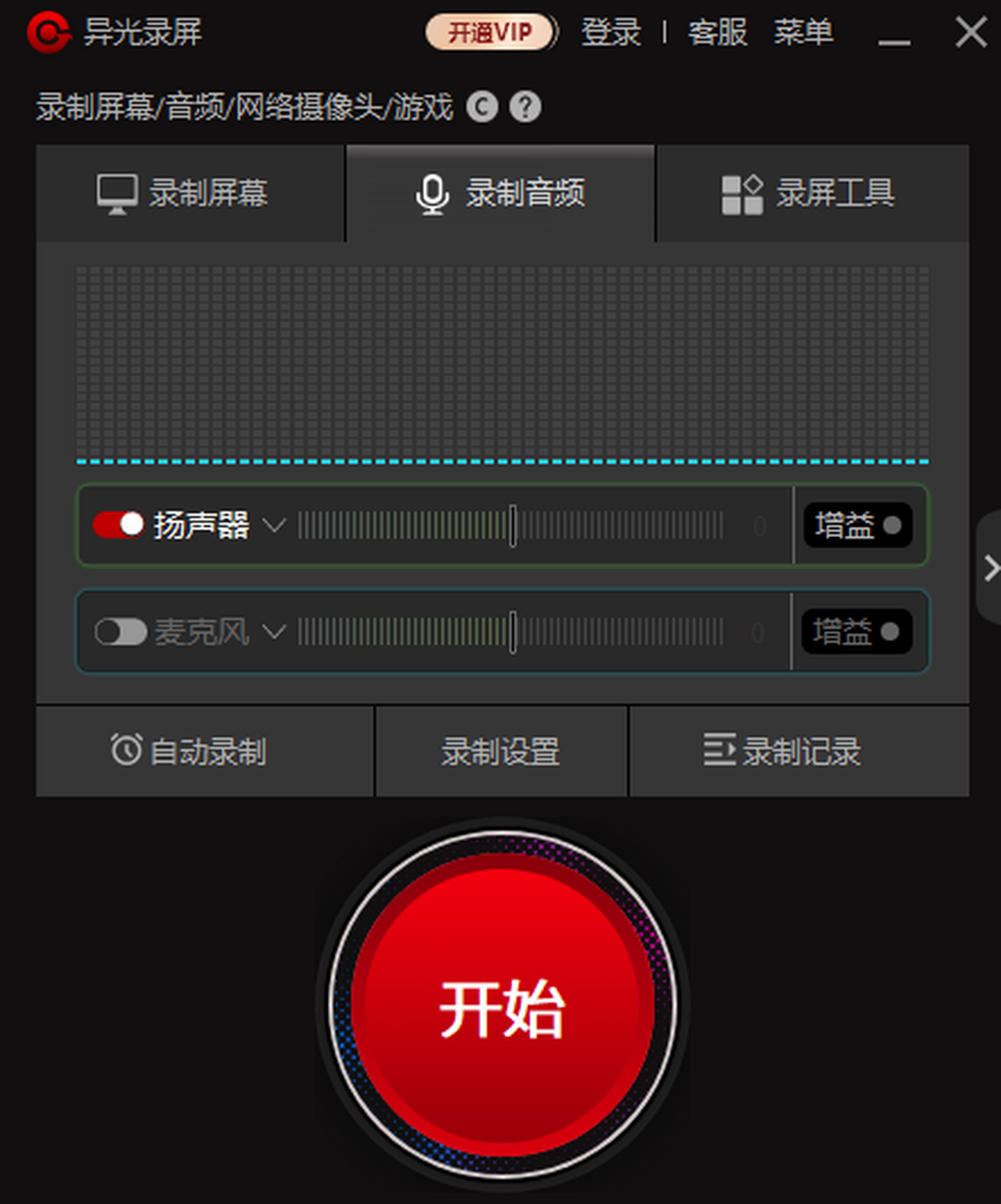Open the question mark help icon
Image resolution: width=1001 pixels, height=1204 pixels.
[x=526, y=107]
